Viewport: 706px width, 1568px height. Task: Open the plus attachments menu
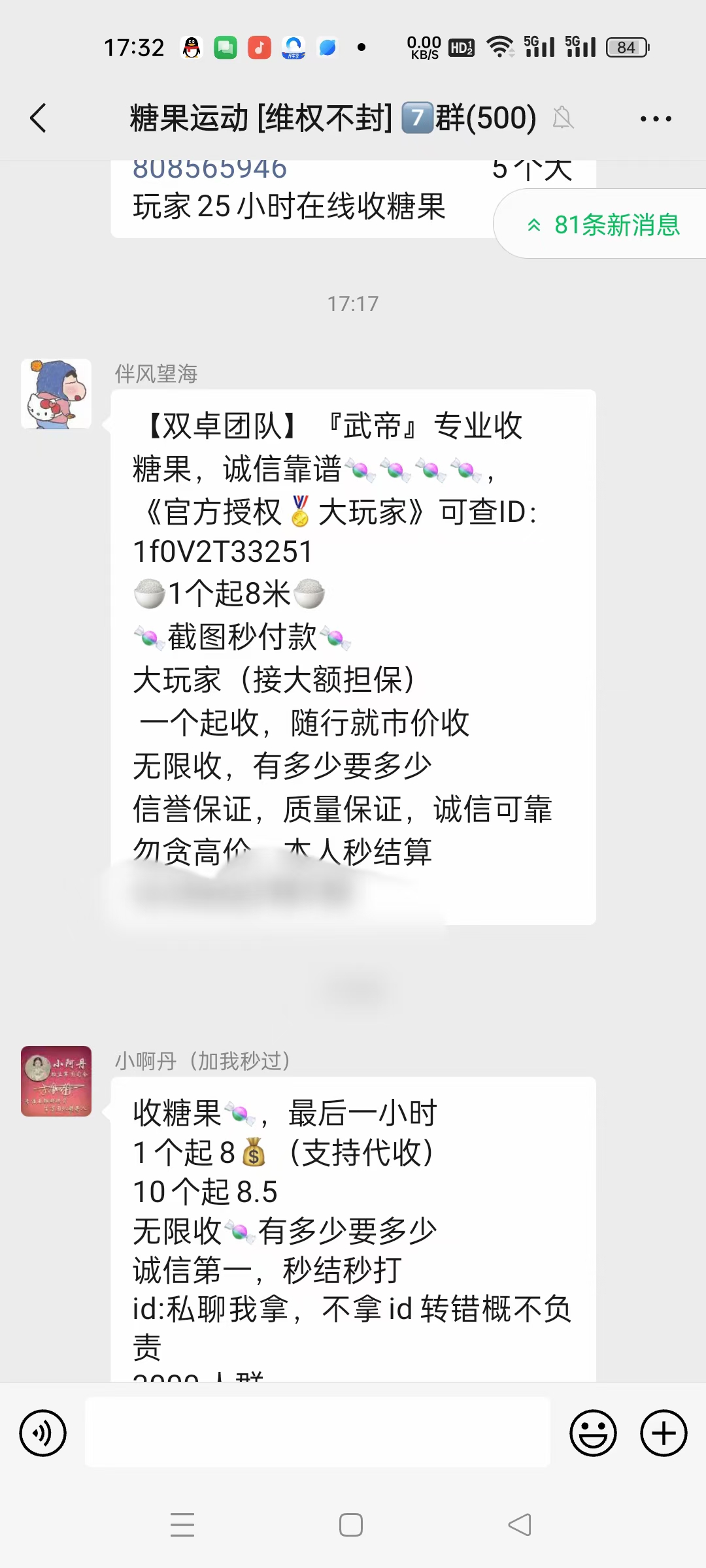coord(664,1433)
